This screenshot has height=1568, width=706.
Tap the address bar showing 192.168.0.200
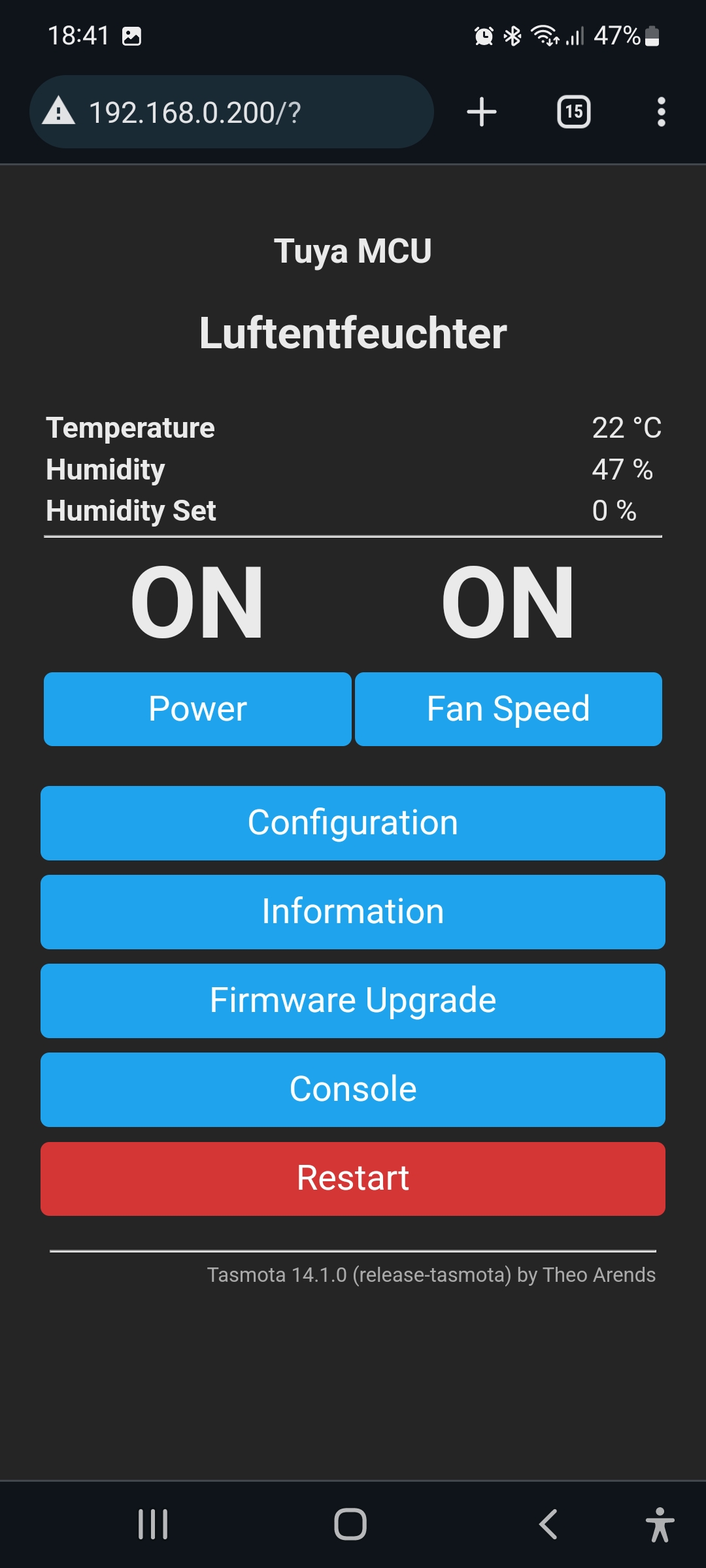pos(231,112)
